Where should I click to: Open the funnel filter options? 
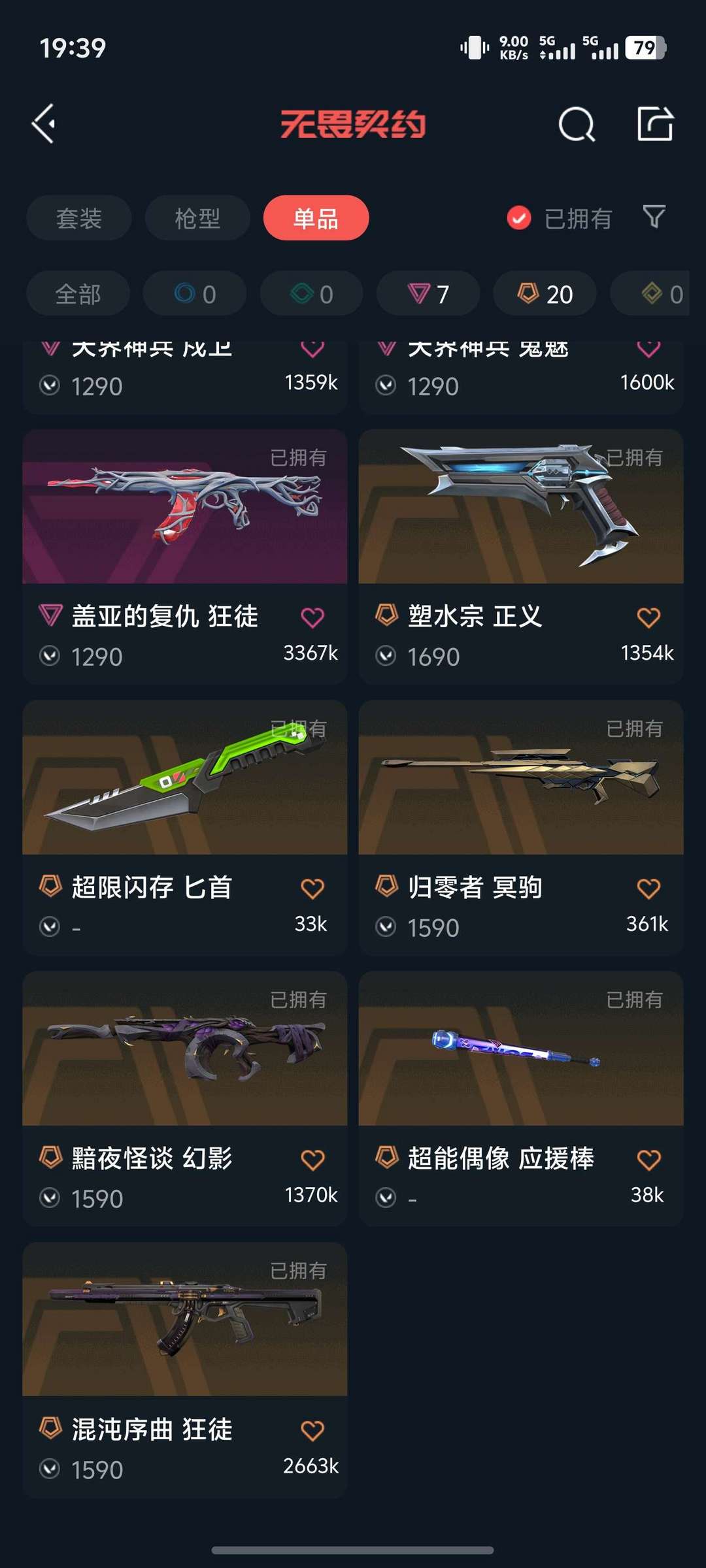click(654, 217)
